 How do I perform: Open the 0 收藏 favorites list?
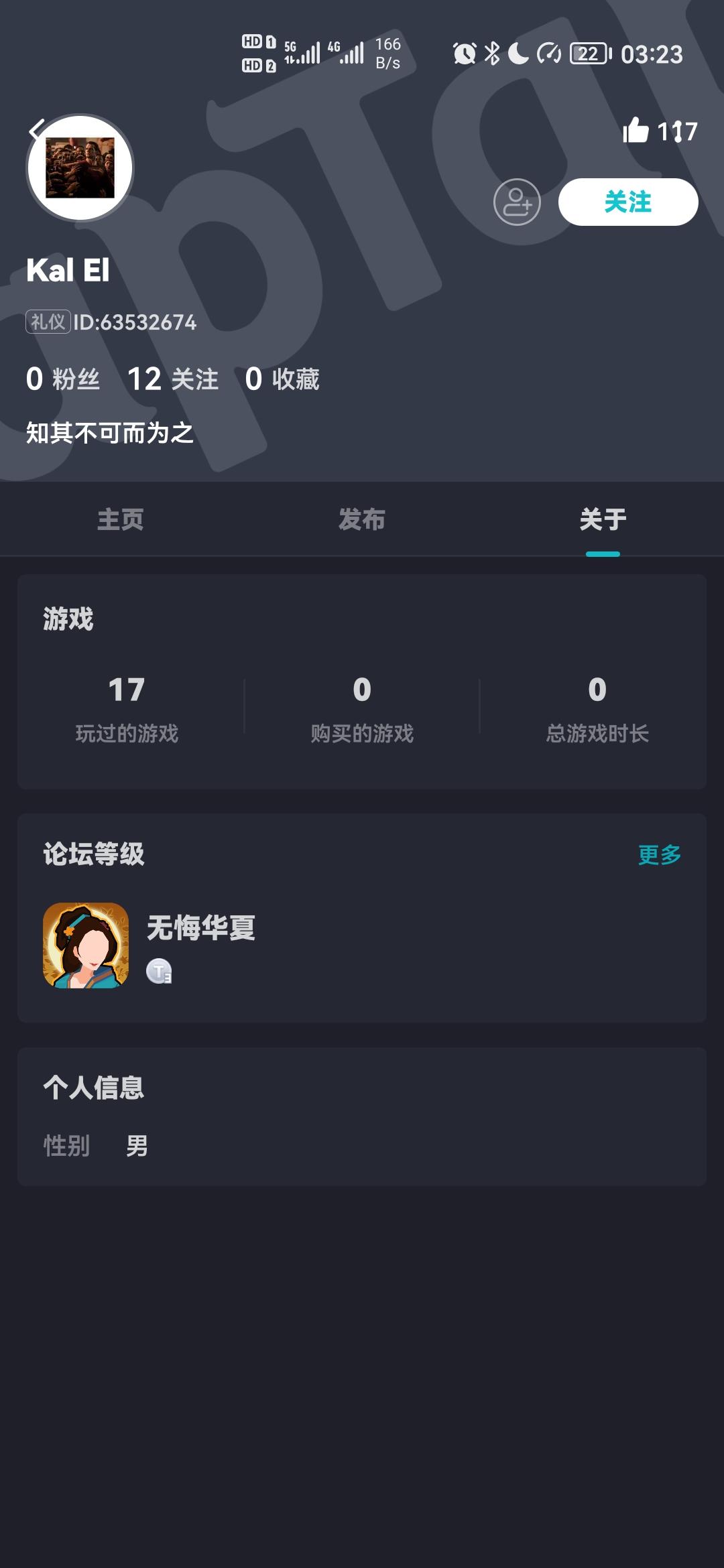pos(282,379)
